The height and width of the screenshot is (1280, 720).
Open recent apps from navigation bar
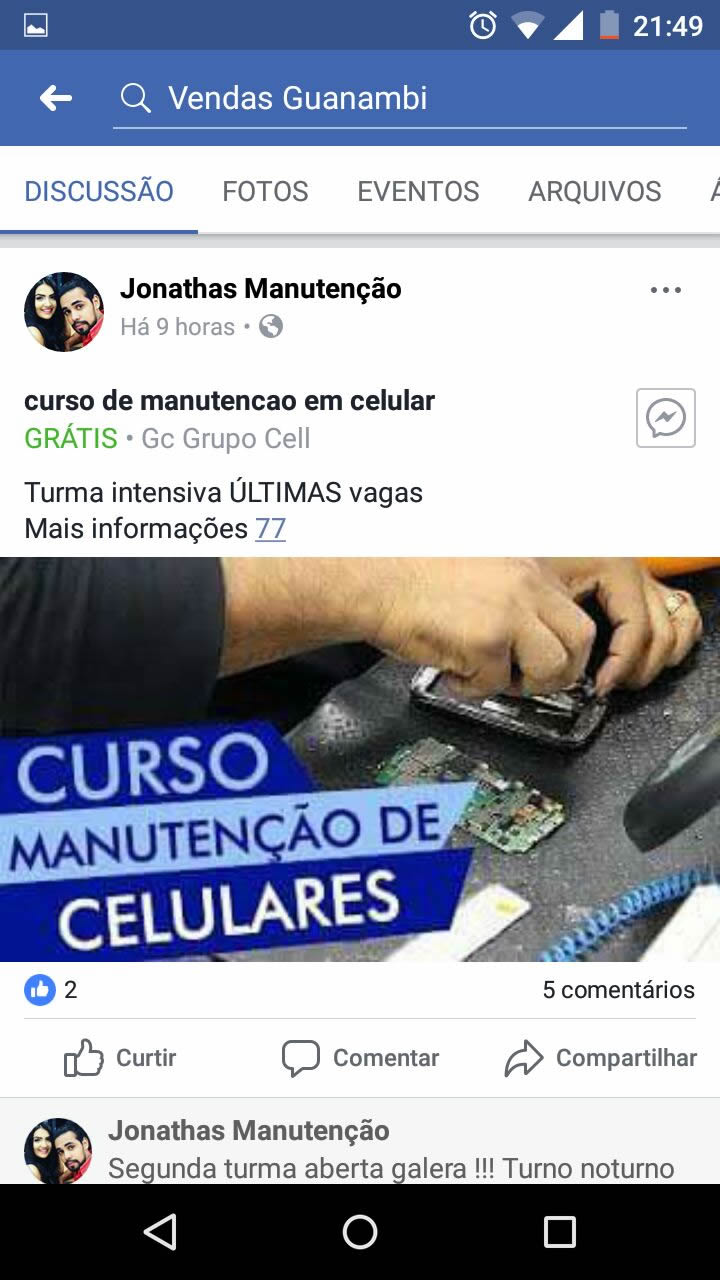click(x=559, y=1232)
